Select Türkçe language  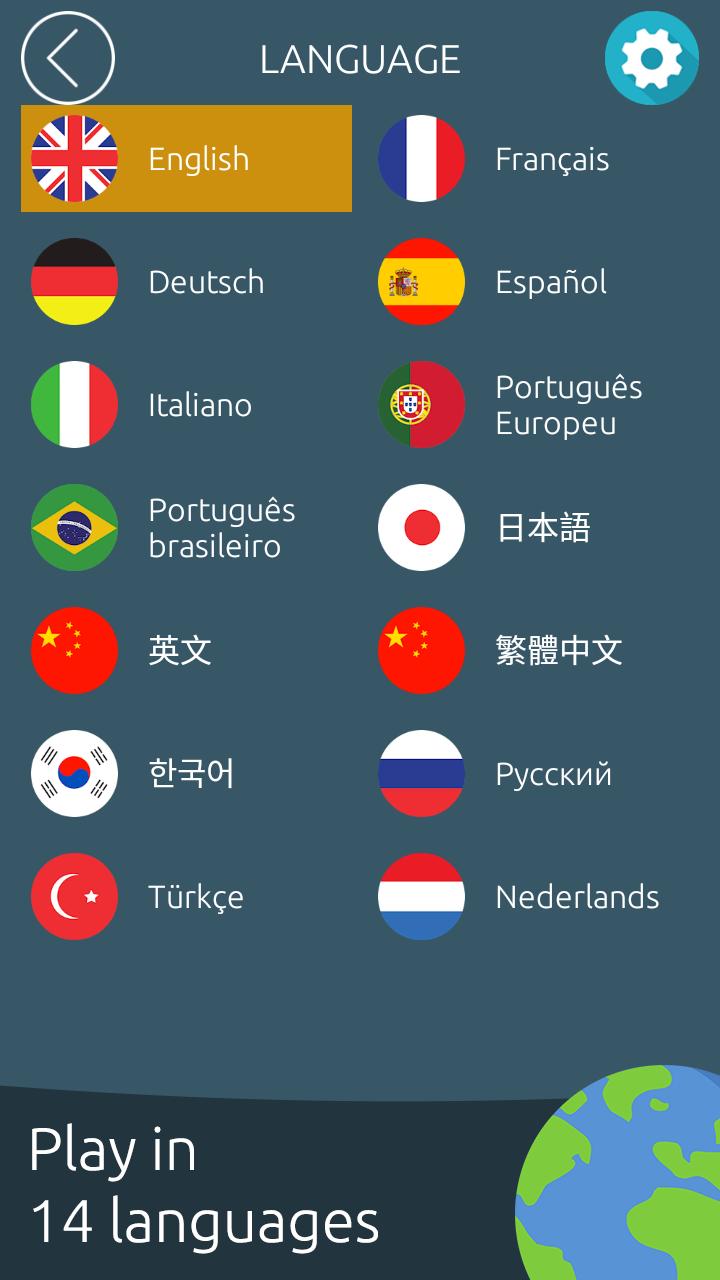pyautogui.click(x=187, y=897)
